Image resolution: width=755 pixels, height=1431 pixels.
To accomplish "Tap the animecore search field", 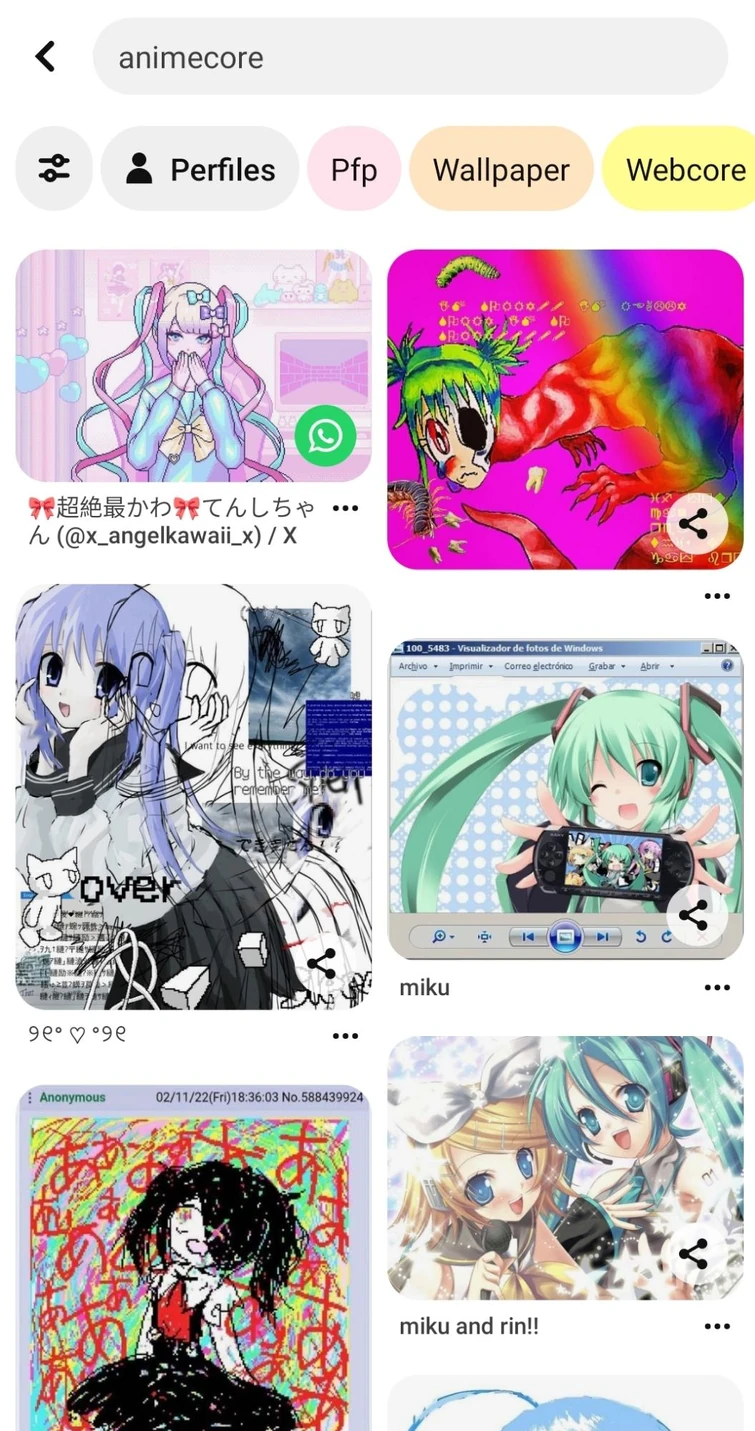I will (413, 56).
